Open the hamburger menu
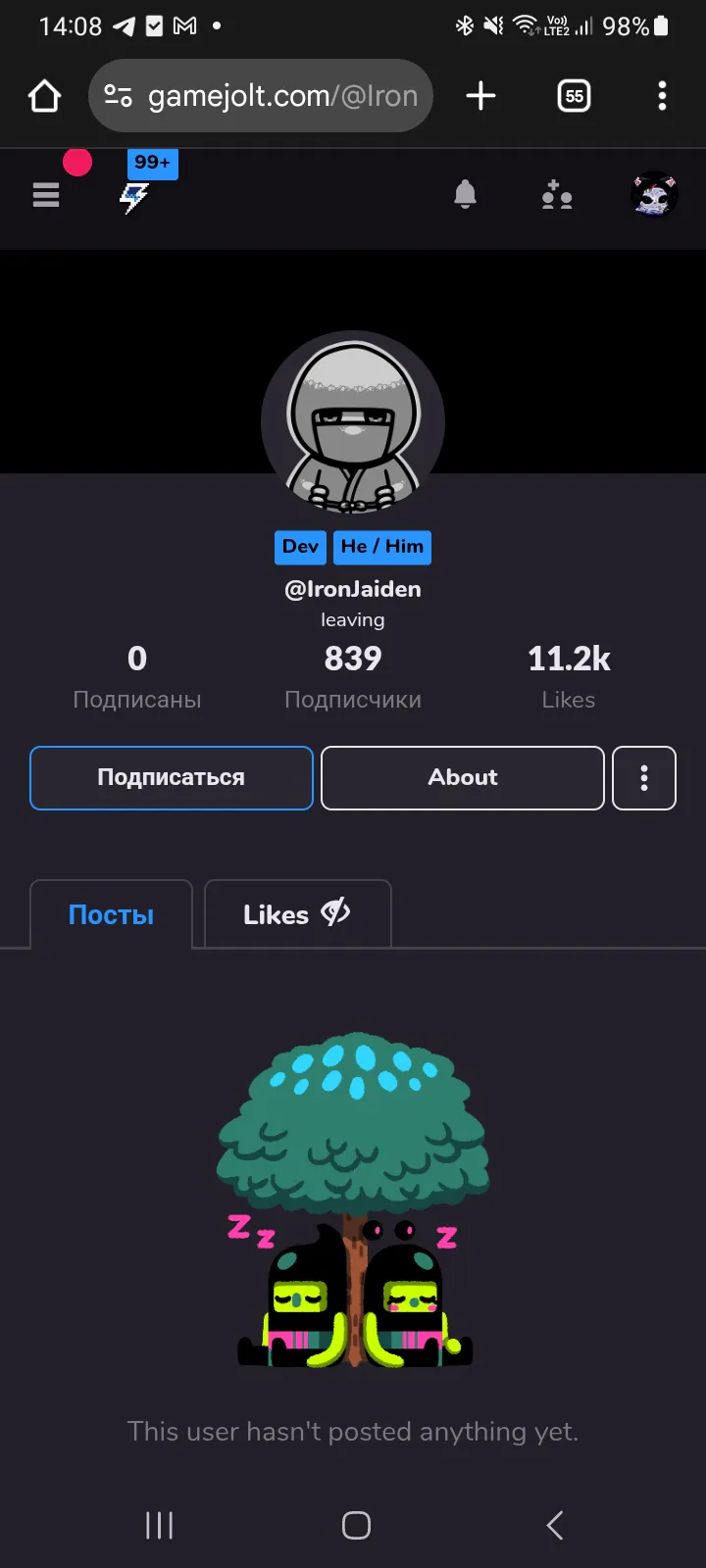The image size is (706, 1568). pos(46,195)
